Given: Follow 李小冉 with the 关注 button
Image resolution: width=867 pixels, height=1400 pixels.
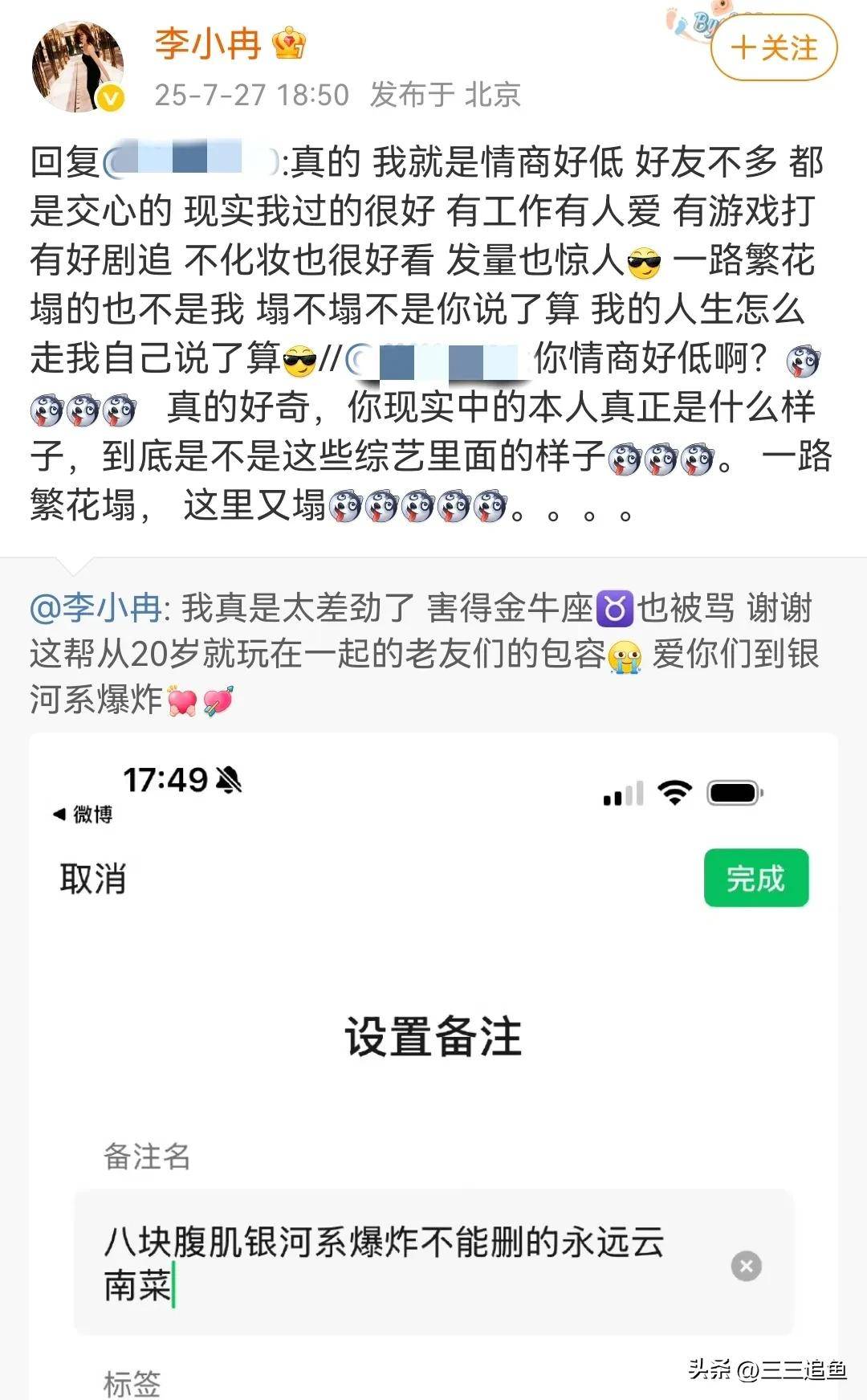Looking at the screenshot, I should pyautogui.click(x=773, y=48).
